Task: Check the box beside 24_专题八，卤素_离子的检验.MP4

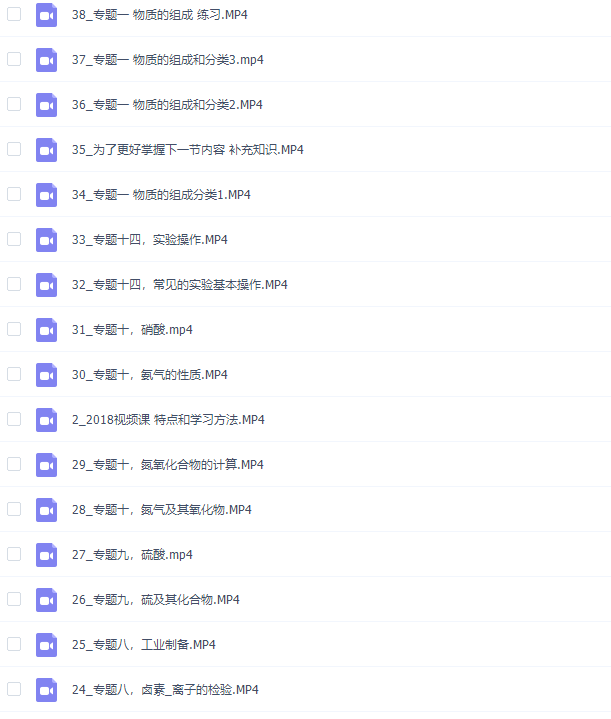Action: (x=14, y=689)
